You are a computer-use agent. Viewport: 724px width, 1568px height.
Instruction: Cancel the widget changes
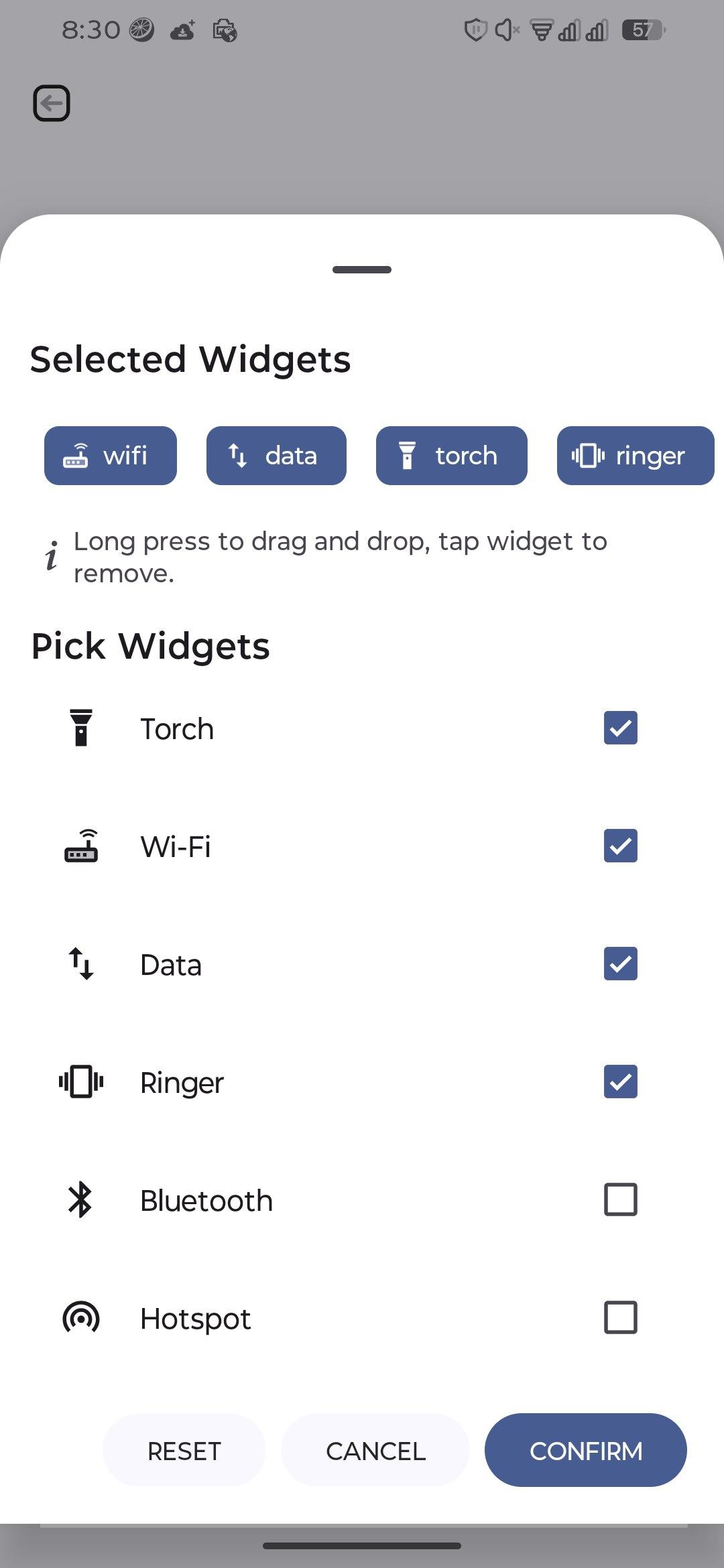tap(375, 1451)
